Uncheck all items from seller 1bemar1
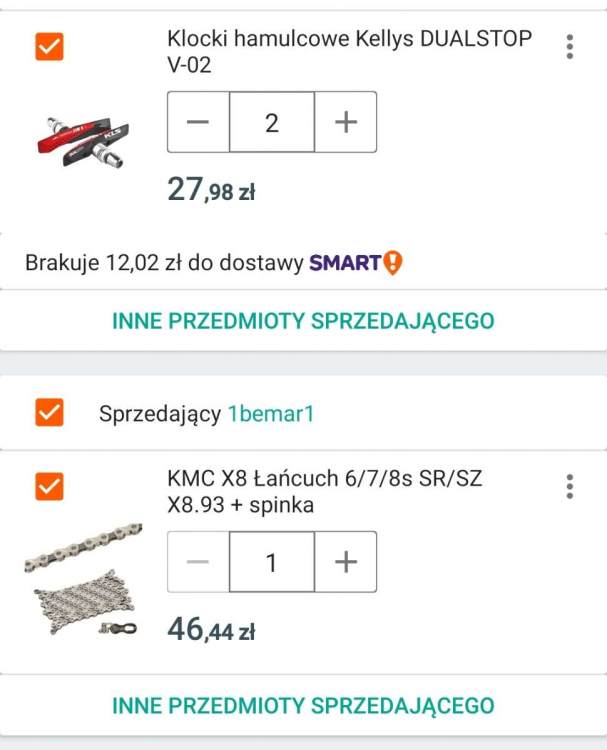607x750 pixels. 48,413
